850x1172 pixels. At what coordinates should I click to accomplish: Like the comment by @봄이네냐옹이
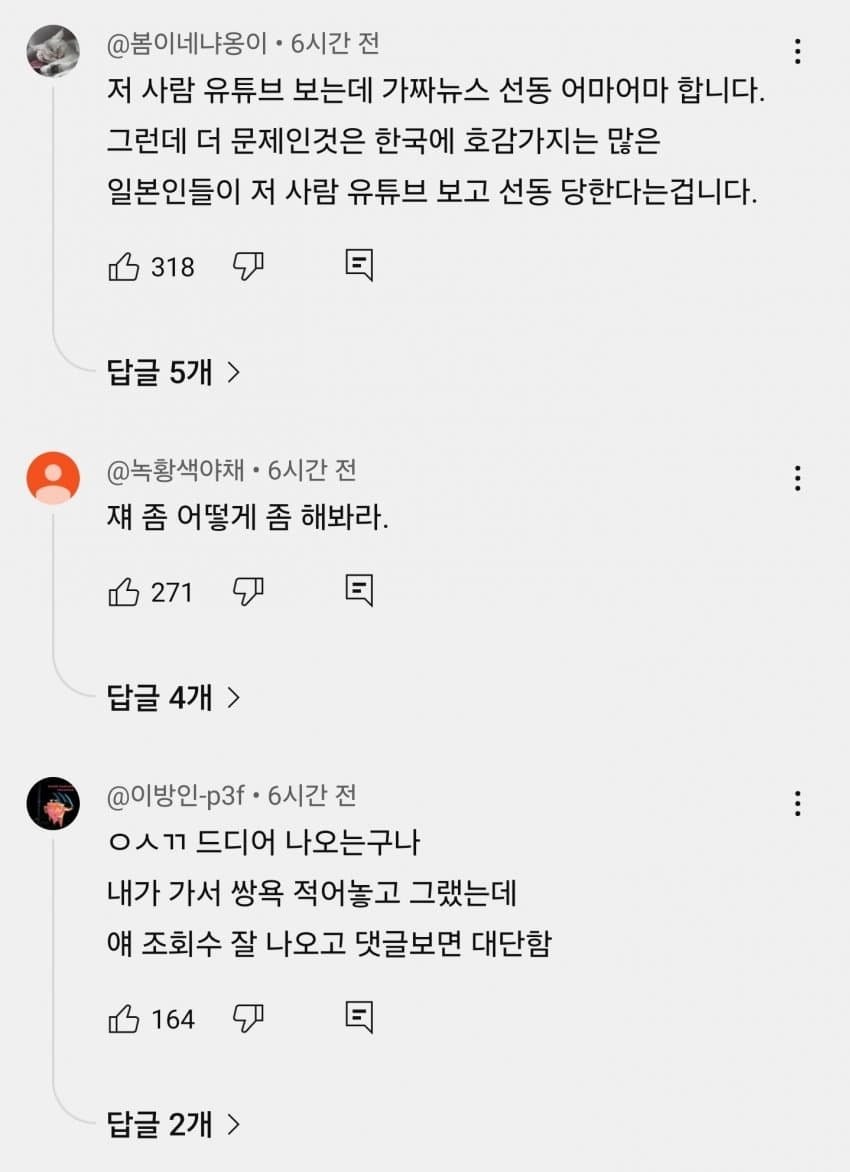coord(123,266)
